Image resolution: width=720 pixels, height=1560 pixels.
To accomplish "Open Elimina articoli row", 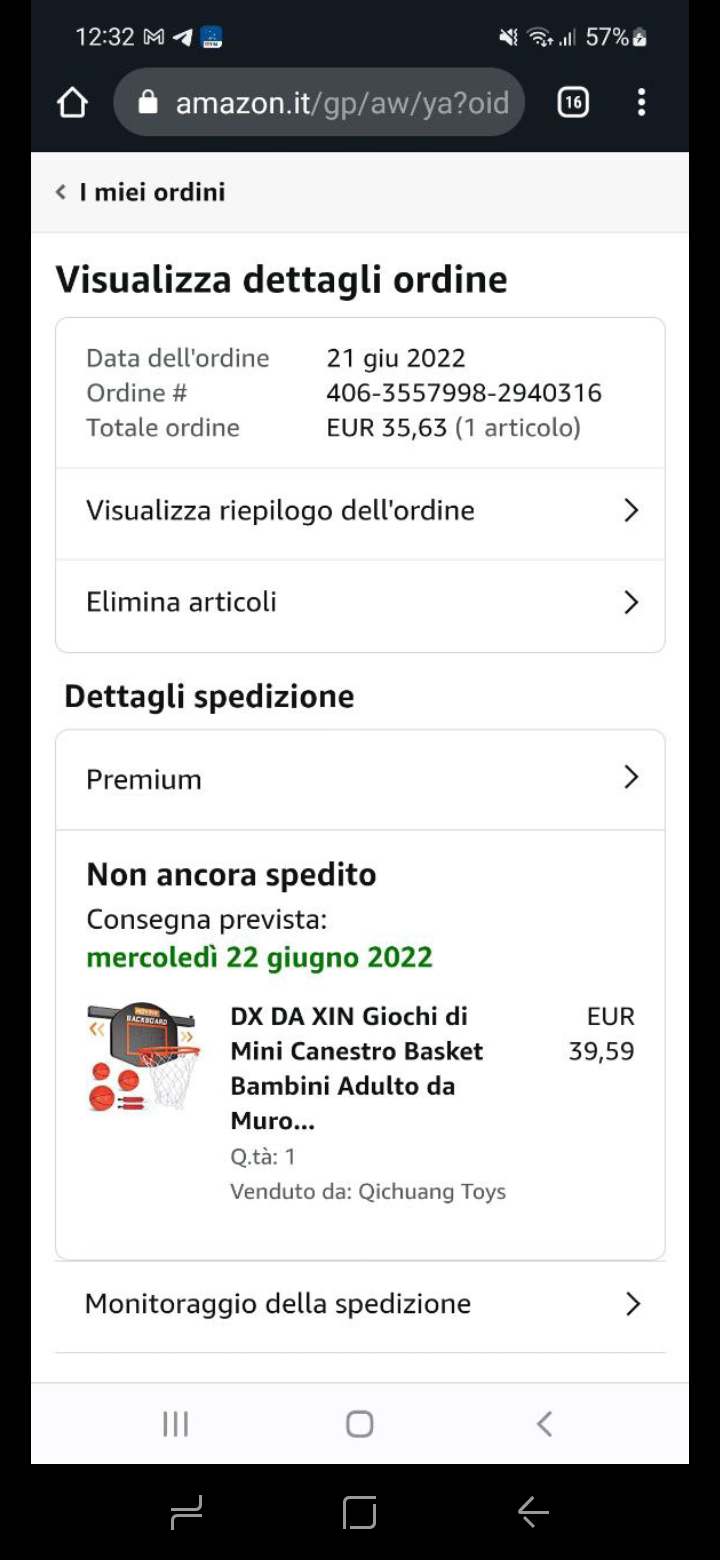I will pyautogui.click(x=360, y=602).
